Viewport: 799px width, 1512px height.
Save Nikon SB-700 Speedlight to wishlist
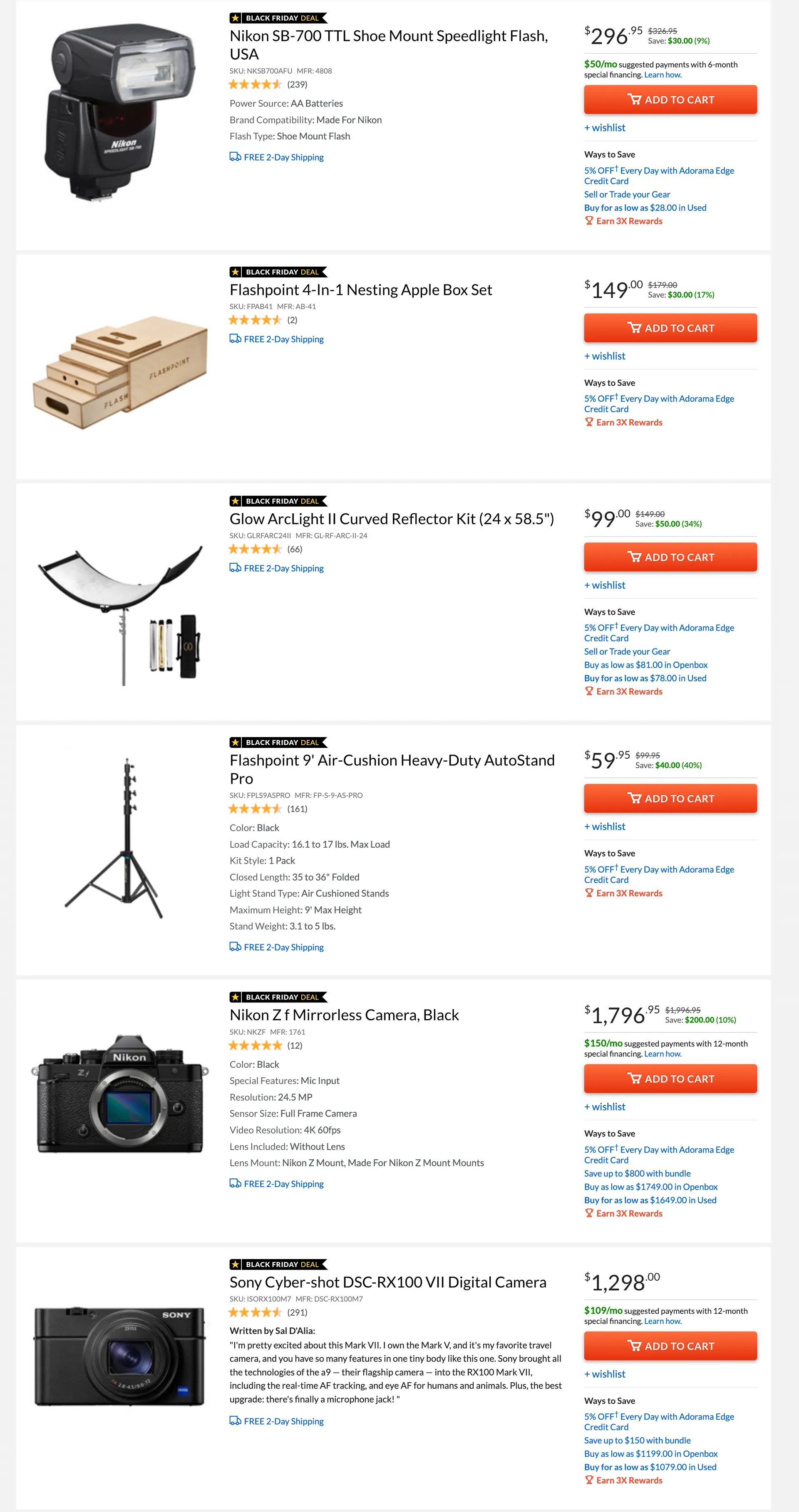[x=605, y=128]
